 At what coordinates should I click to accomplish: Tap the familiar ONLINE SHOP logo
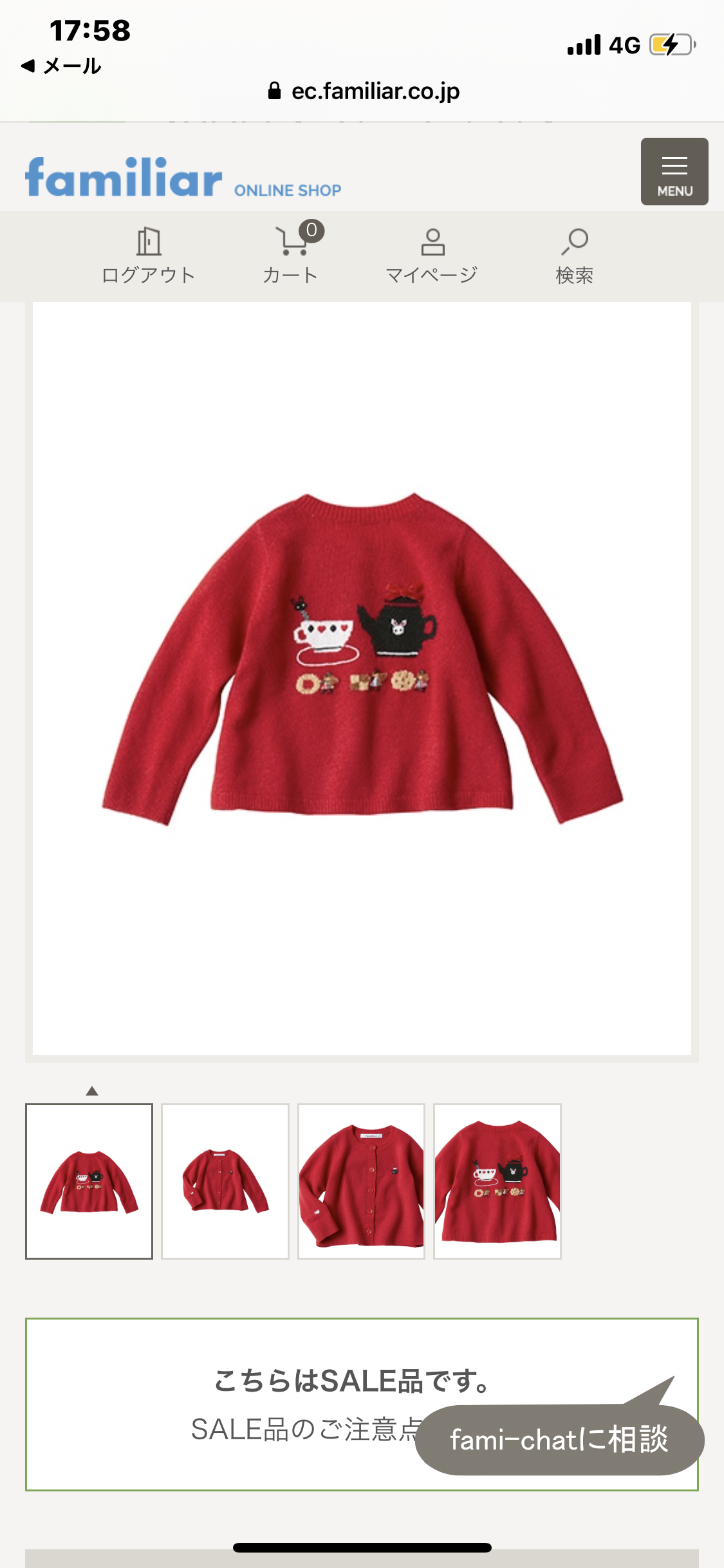point(183,178)
